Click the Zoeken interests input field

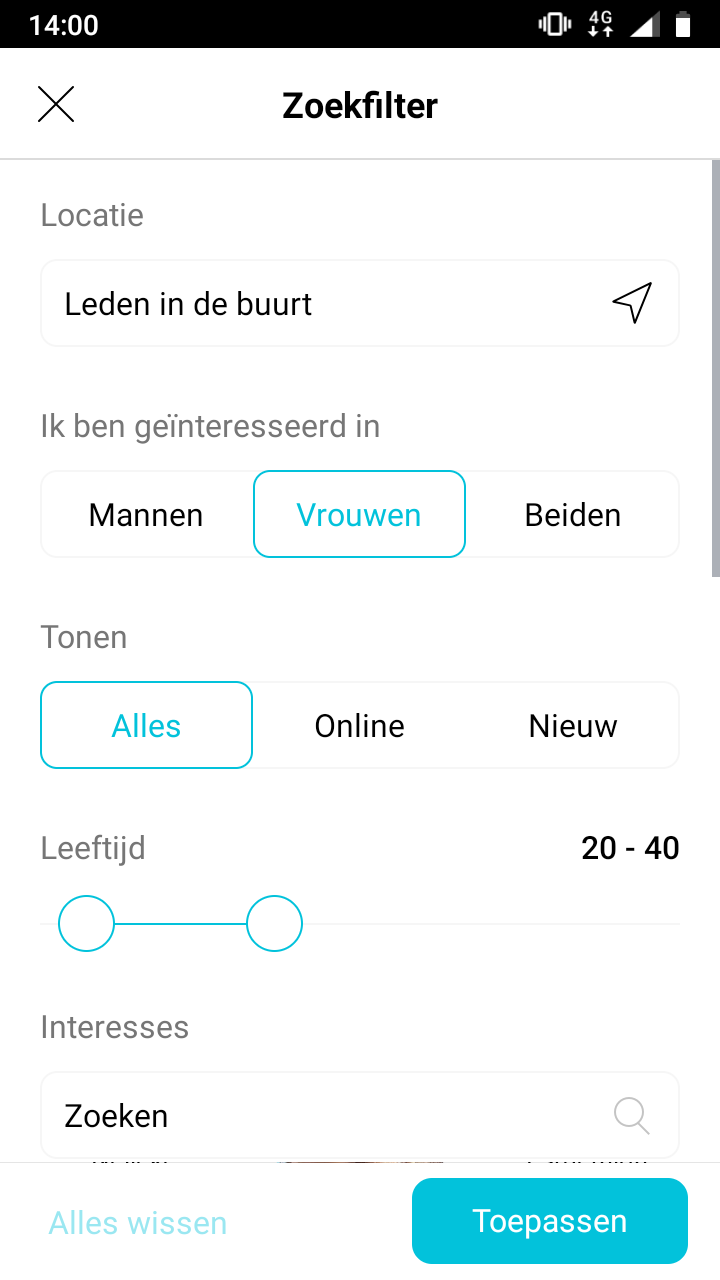[300, 1115]
